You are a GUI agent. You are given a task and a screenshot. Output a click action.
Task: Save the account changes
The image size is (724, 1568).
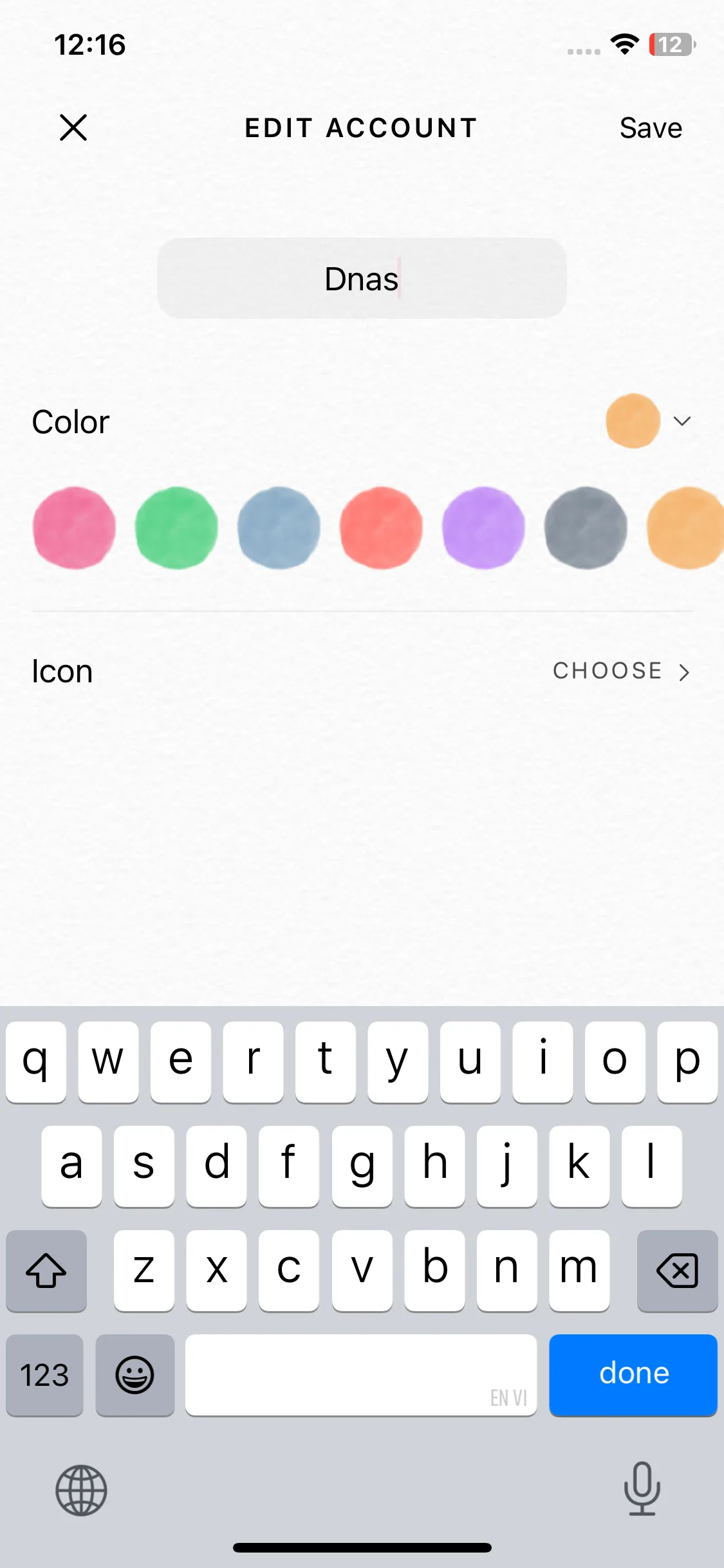tap(650, 128)
